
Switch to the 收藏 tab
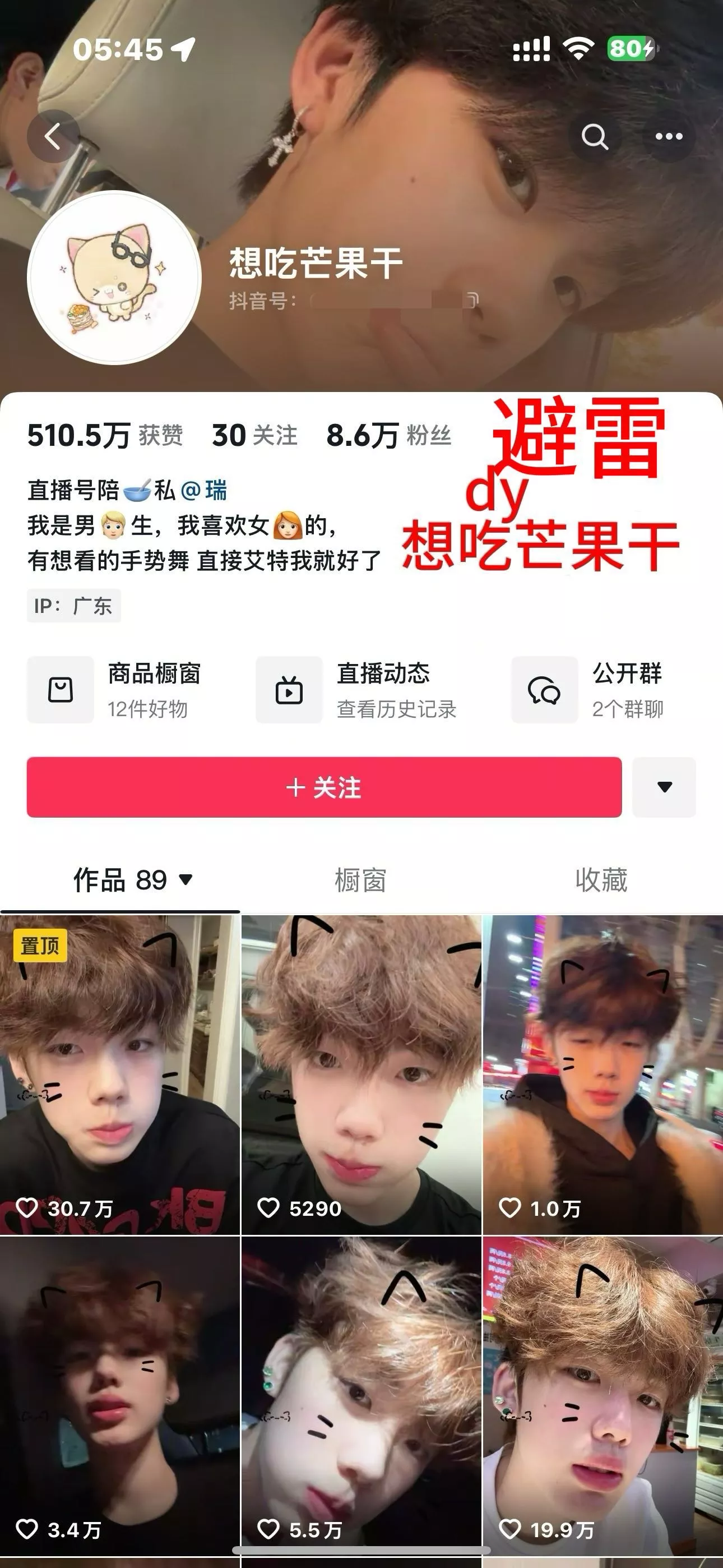click(x=601, y=880)
